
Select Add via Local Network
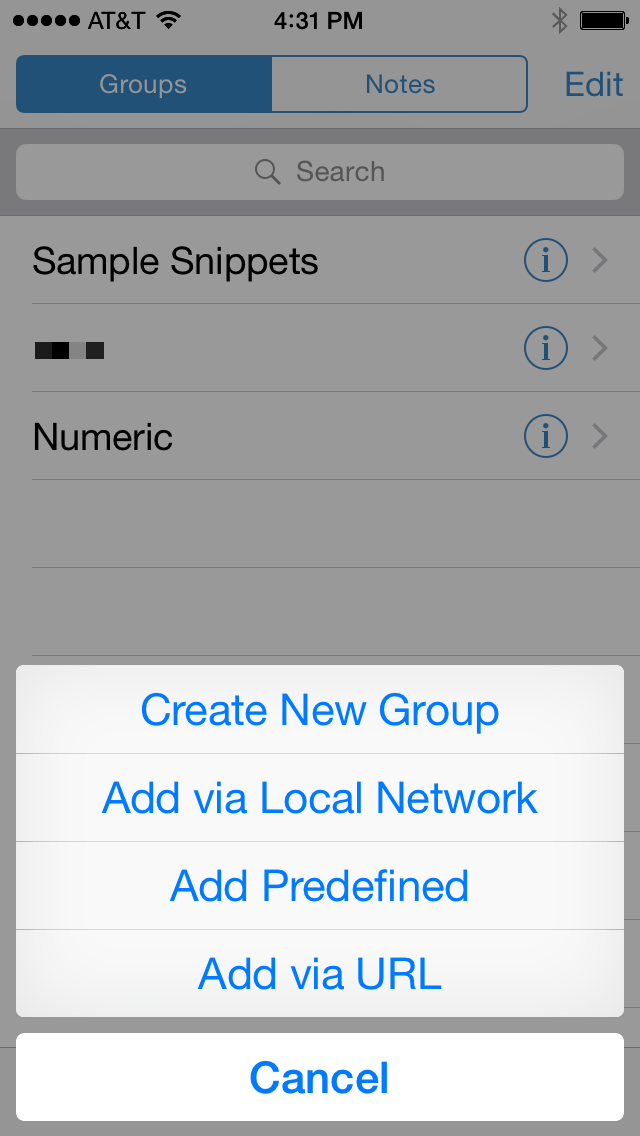320,798
